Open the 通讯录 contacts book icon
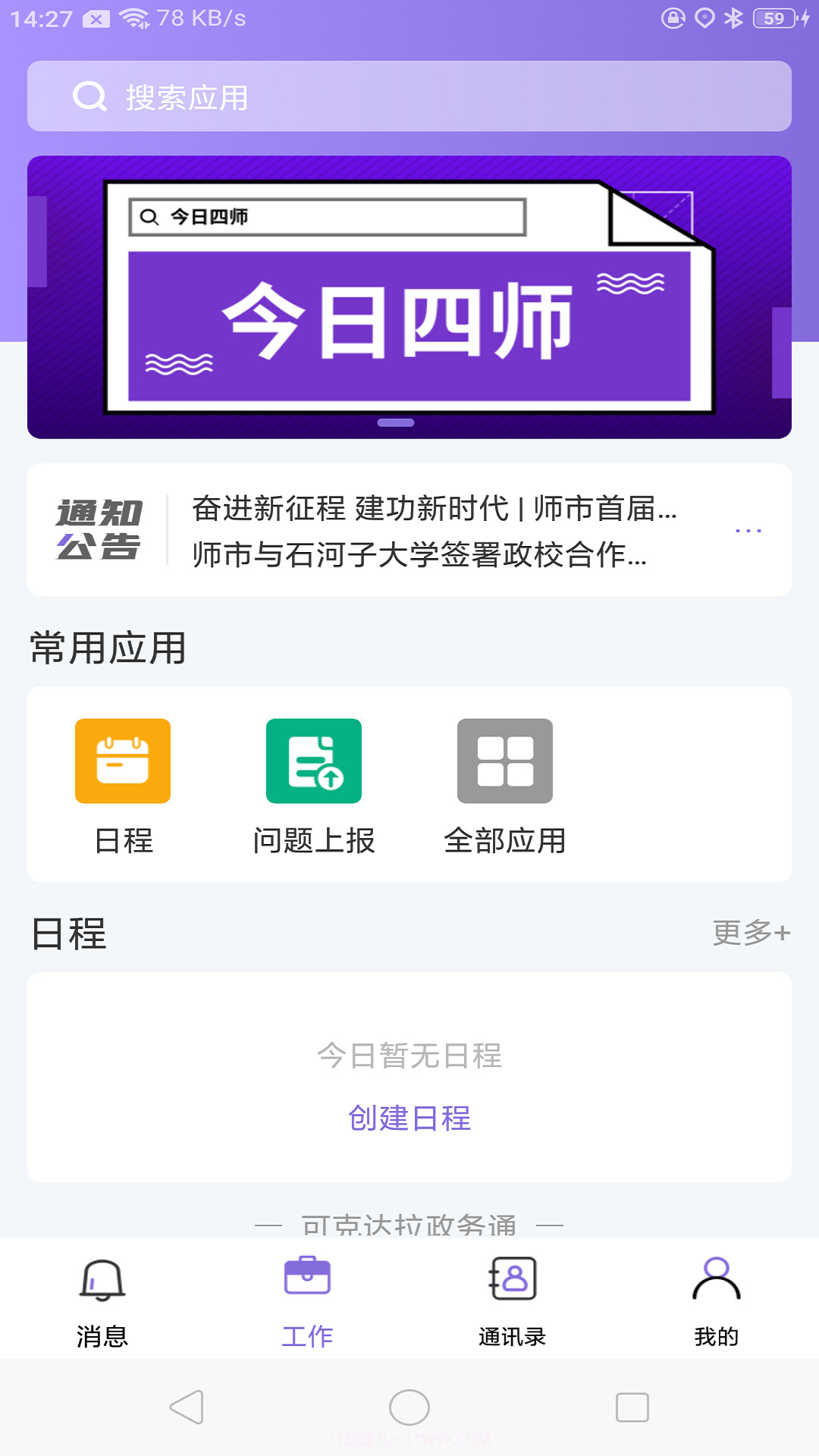 tap(512, 1279)
